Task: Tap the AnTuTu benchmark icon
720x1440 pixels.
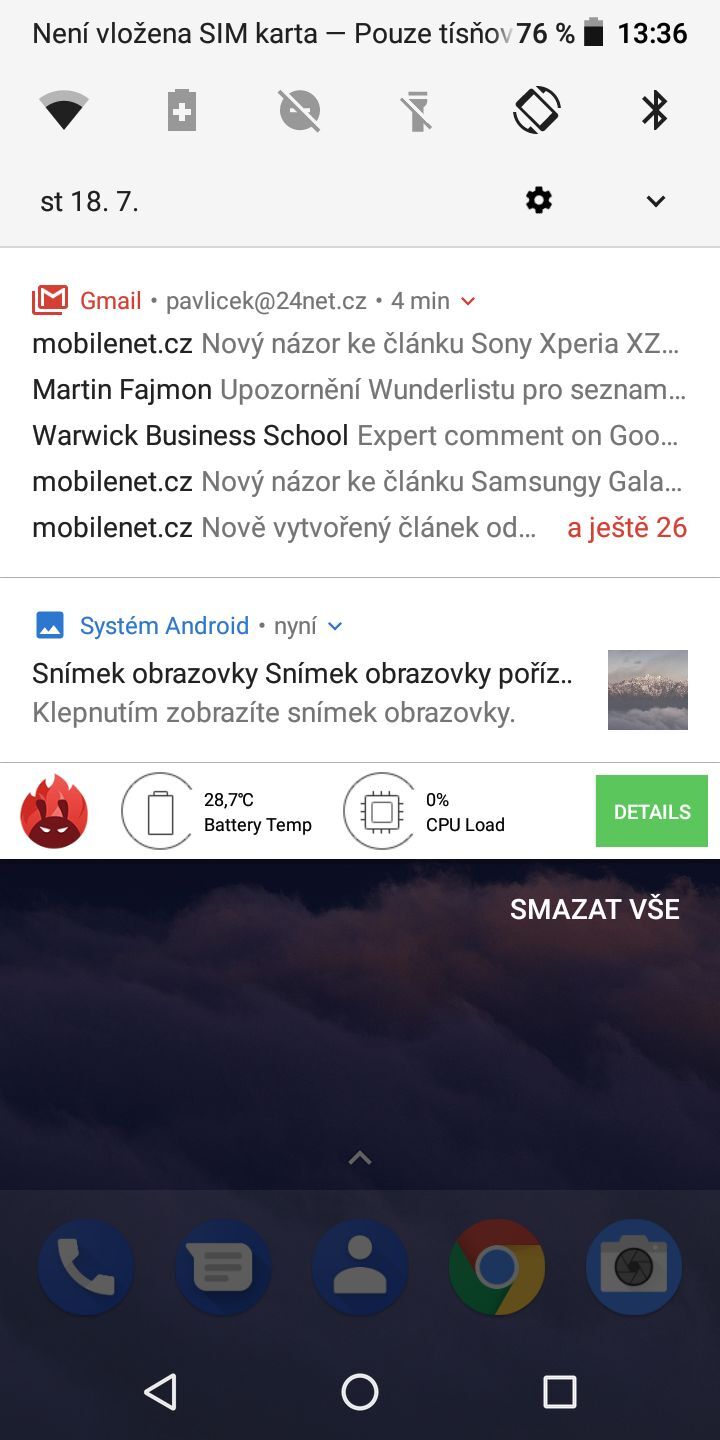Action: [54, 810]
